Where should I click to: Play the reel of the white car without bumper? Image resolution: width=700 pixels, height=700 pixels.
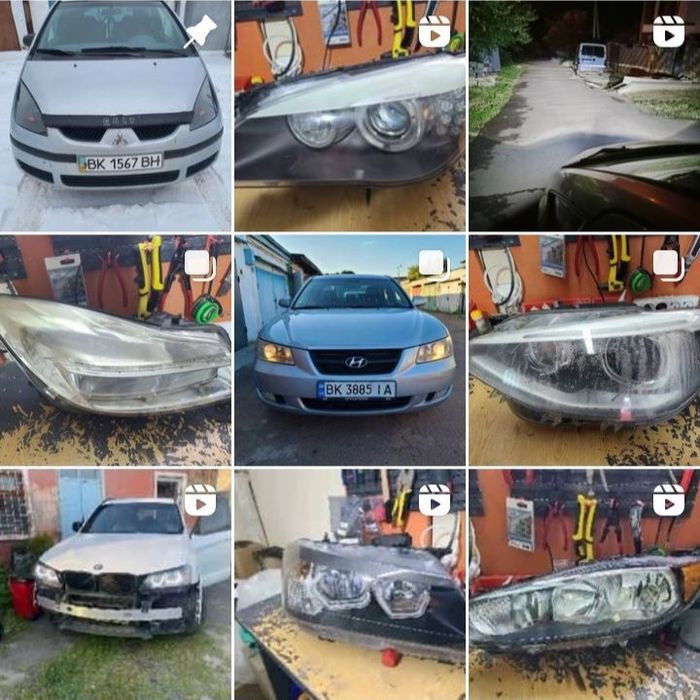point(115,584)
